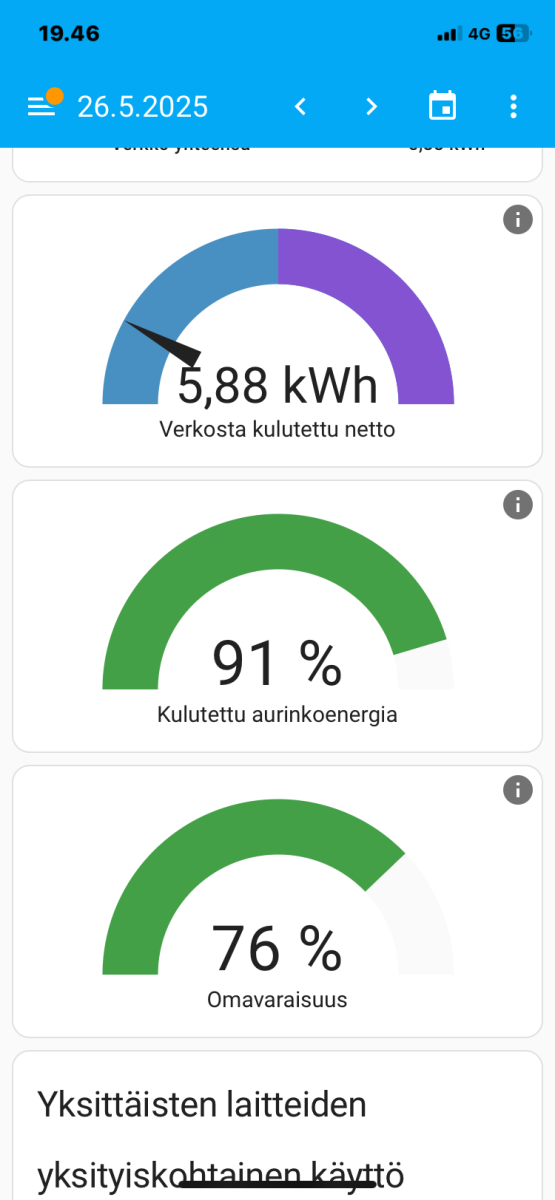The width and height of the screenshot is (555, 1200).
Task: Open the drawer menu button
Action: coord(41,106)
